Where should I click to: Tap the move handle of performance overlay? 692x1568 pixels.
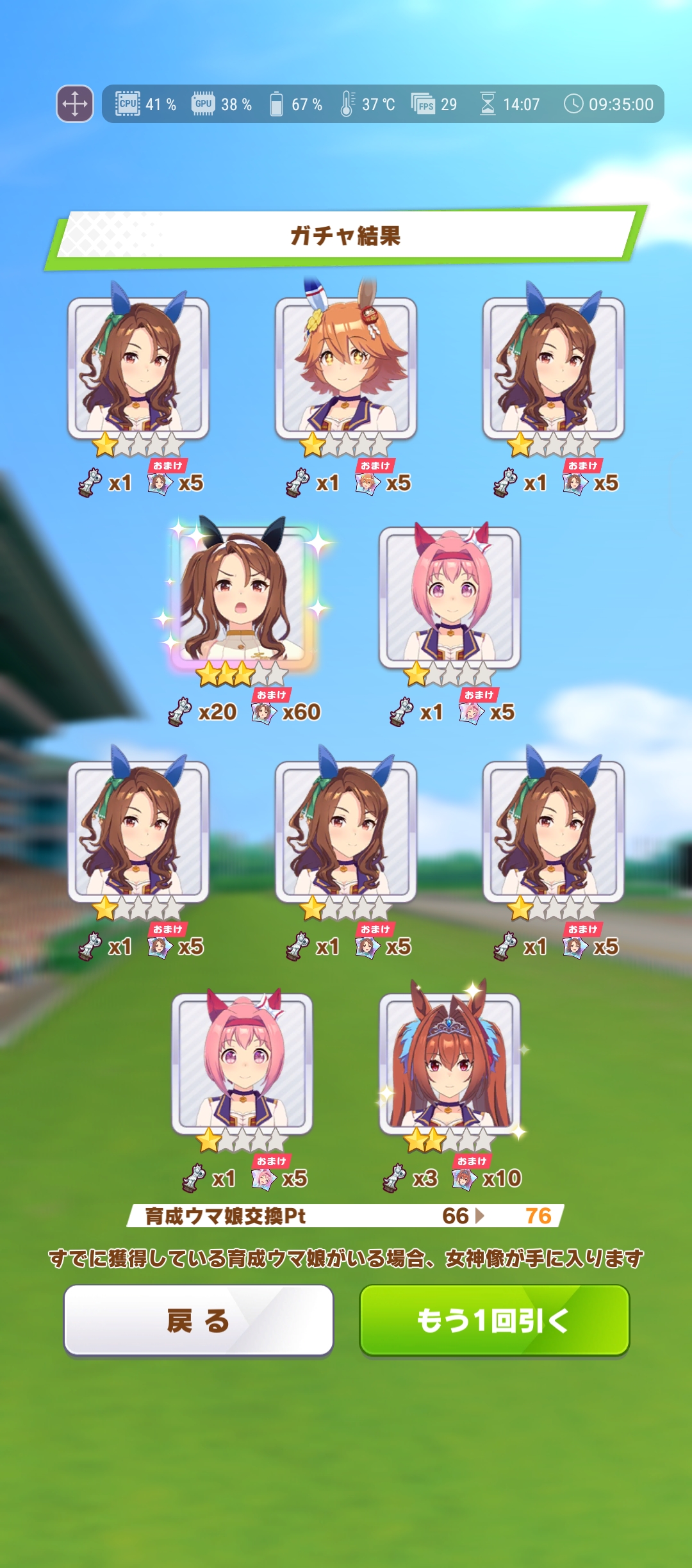[x=75, y=104]
